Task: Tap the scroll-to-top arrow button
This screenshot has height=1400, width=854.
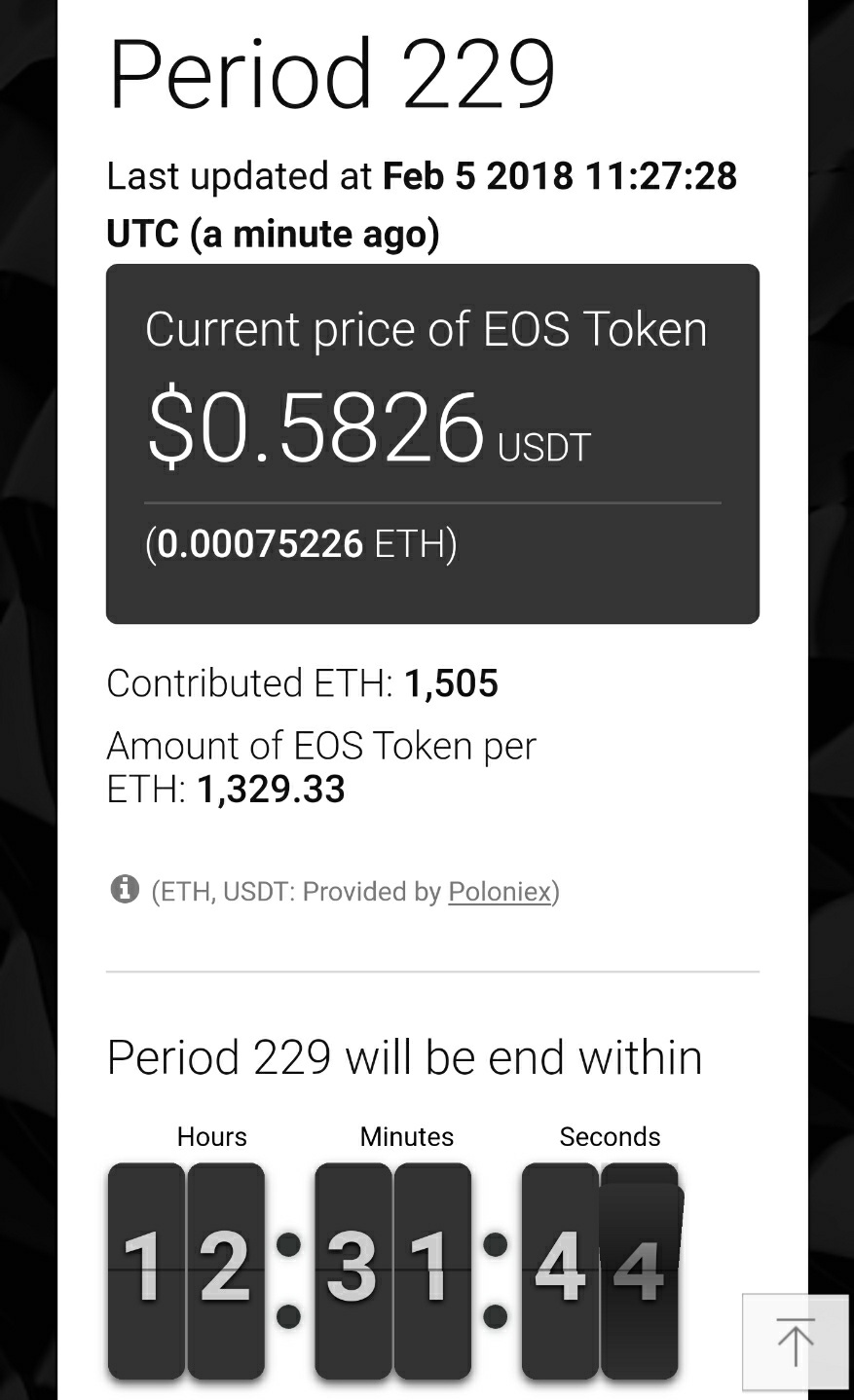Action: pos(795,1342)
